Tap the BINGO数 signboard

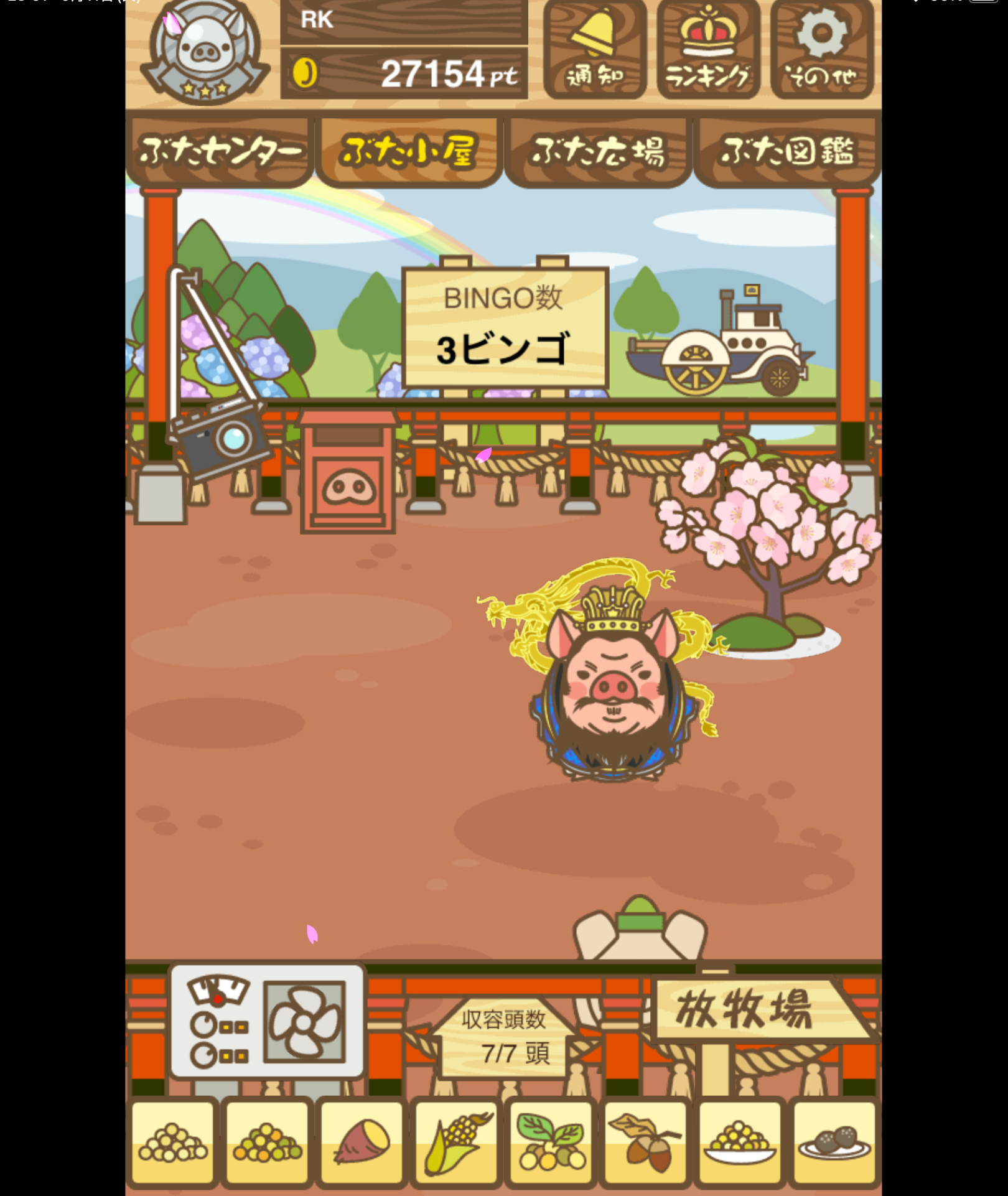(505, 327)
